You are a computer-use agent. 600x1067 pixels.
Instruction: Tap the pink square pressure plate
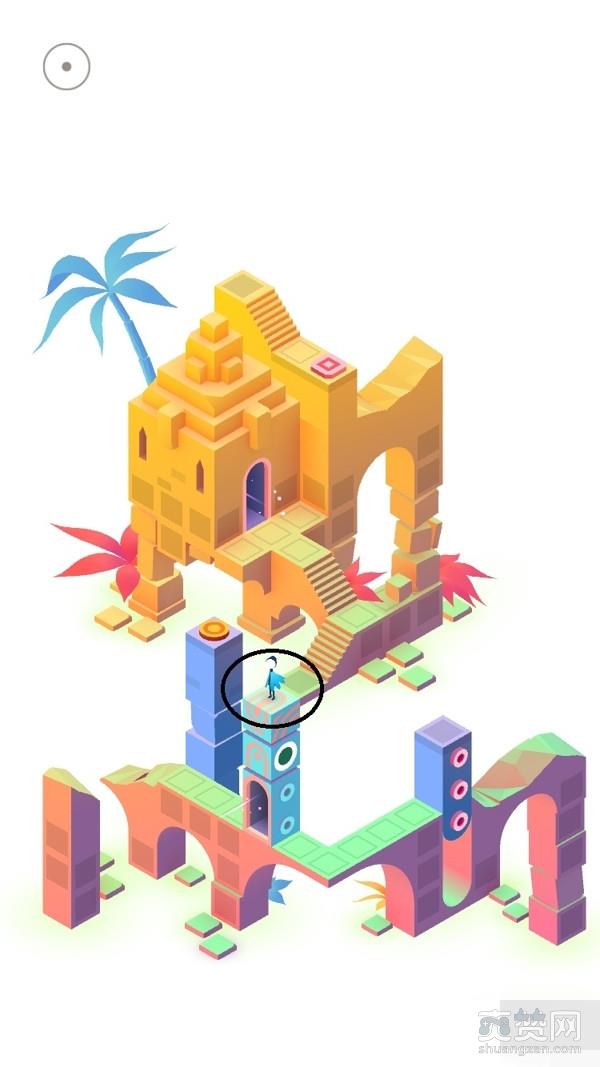click(x=326, y=366)
